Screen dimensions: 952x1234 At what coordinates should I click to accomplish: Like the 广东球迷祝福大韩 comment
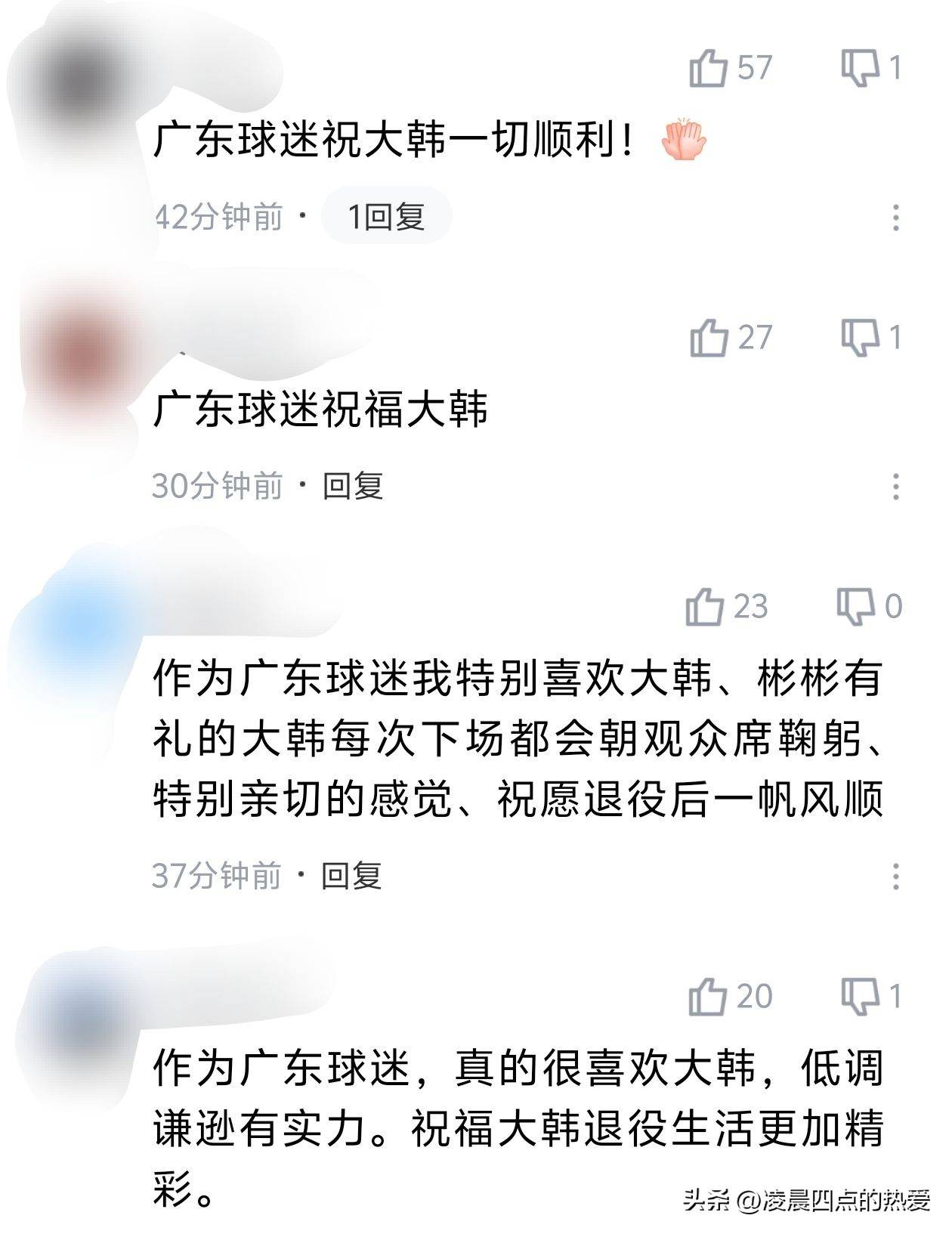coord(709,339)
